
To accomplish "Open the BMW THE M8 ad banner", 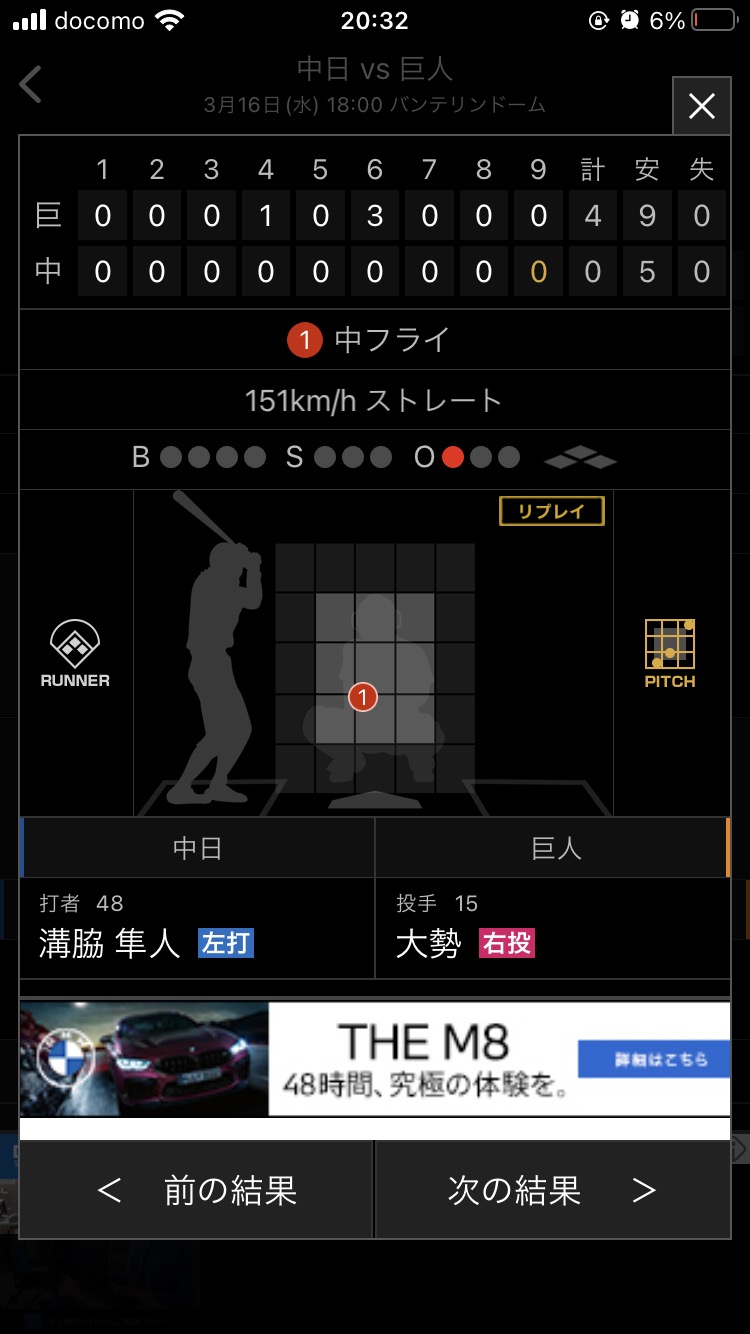I will (x=375, y=1059).
